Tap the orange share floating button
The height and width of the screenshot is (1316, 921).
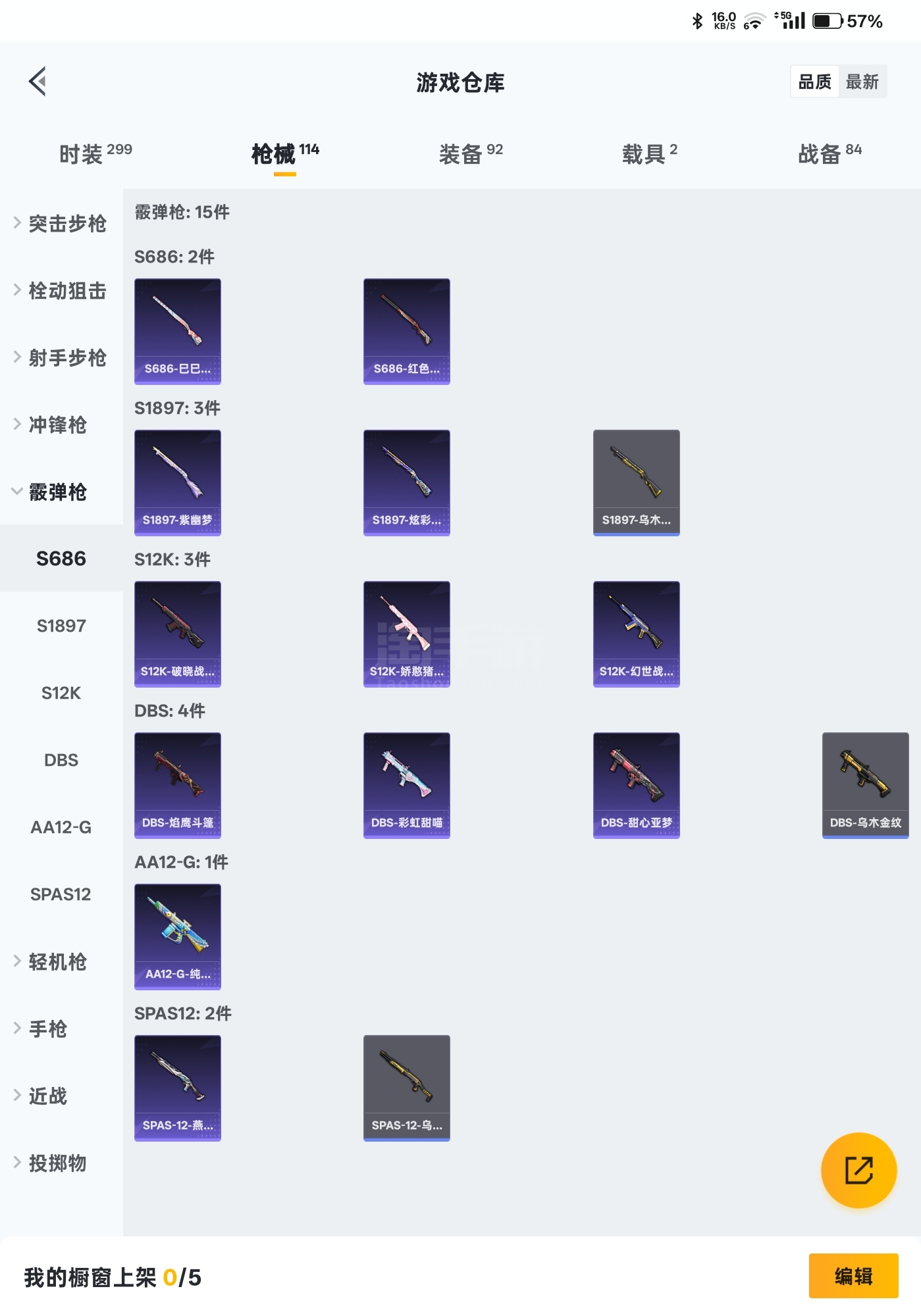(x=858, y=1170)
